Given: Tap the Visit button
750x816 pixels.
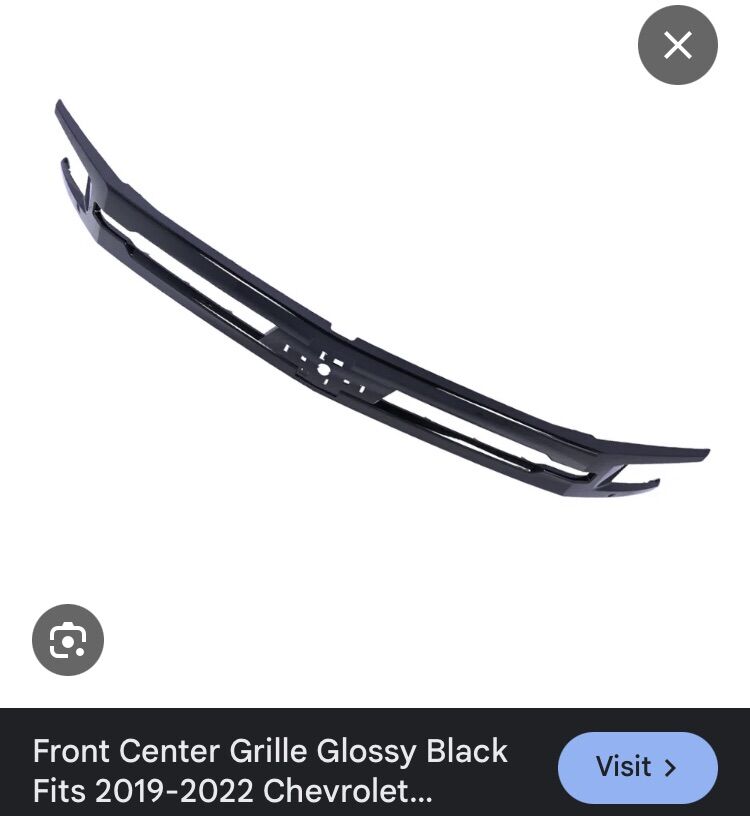Looking at the screenshot, I should (x=637, y=767).
